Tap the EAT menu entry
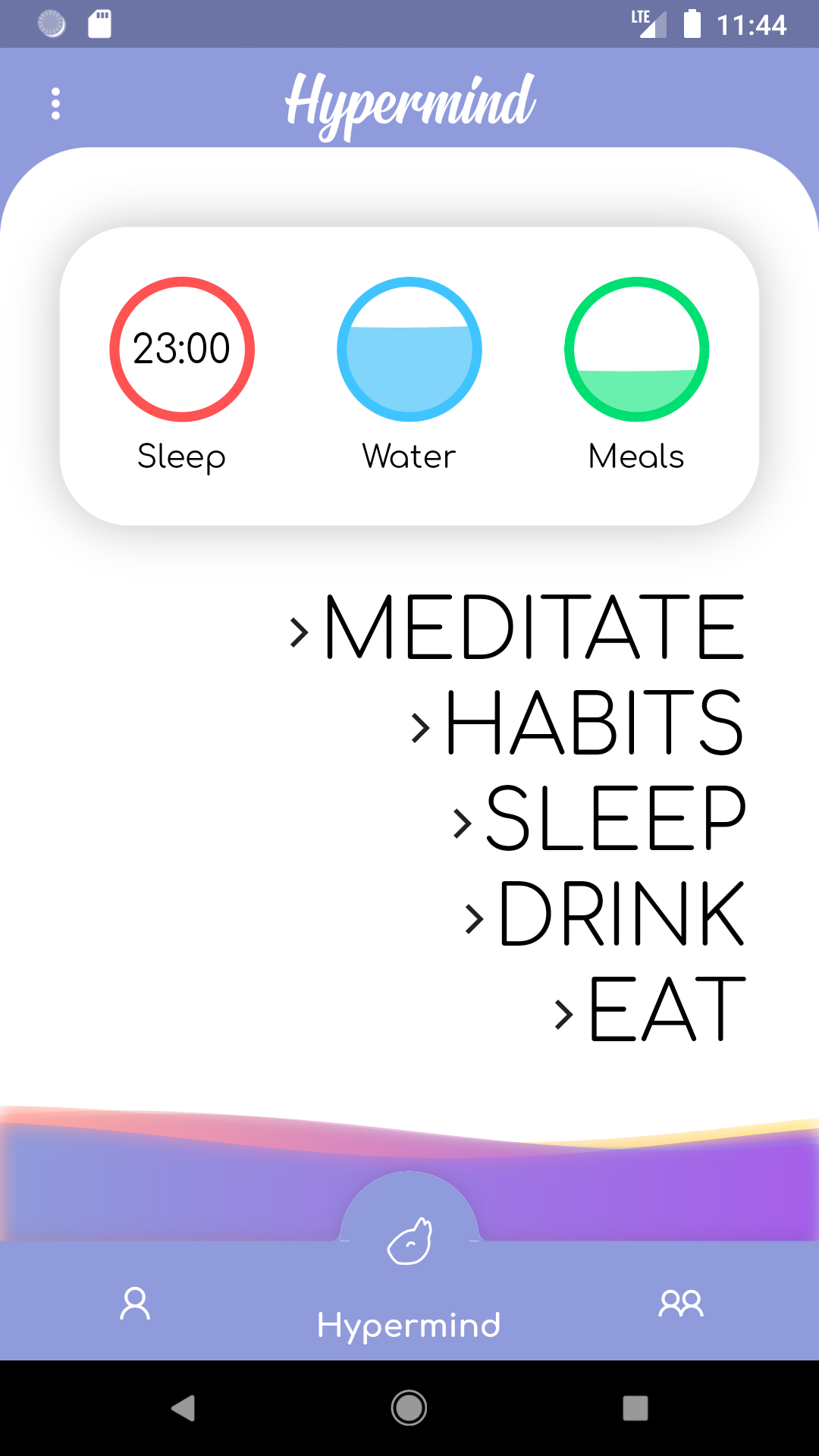 point(666,1009)
